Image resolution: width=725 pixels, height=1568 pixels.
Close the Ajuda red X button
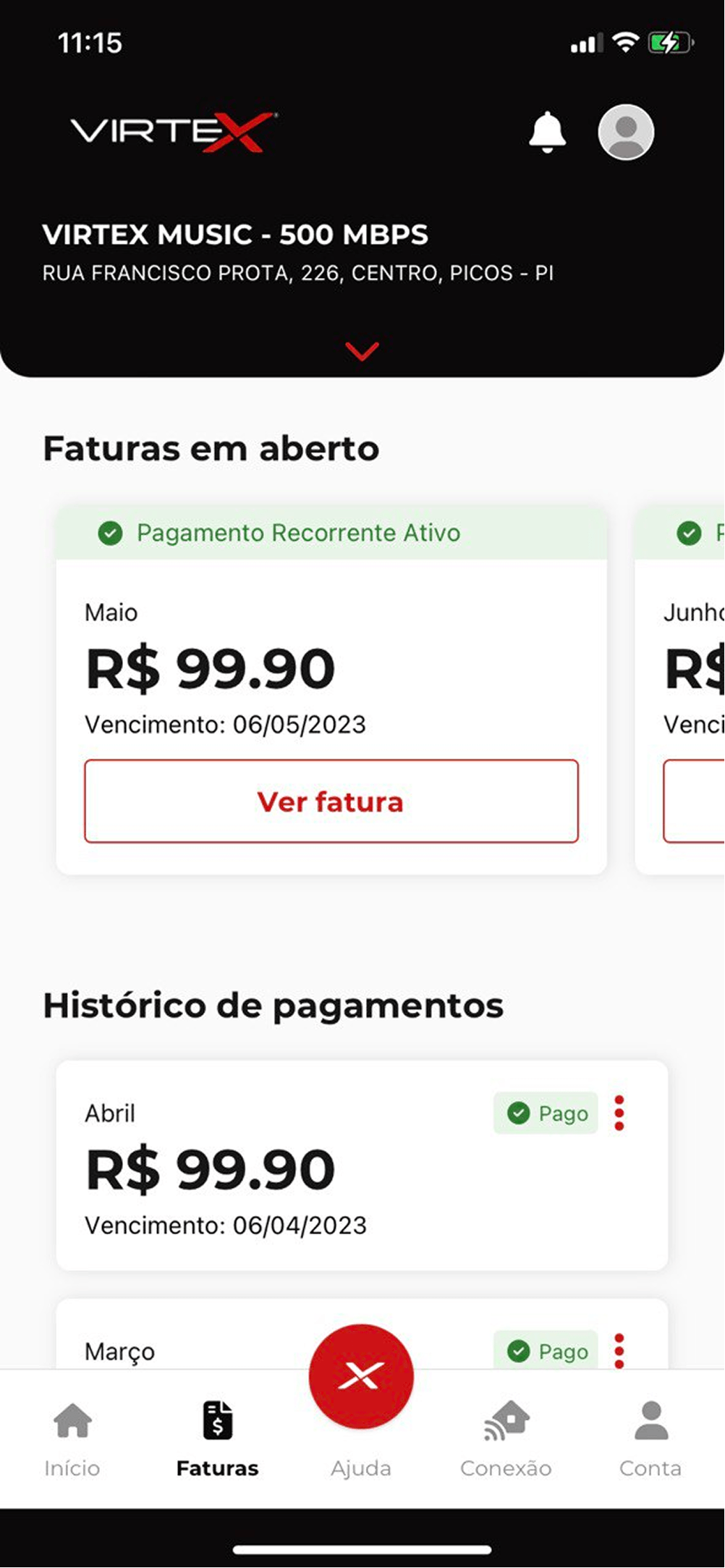click(361, 1376)
